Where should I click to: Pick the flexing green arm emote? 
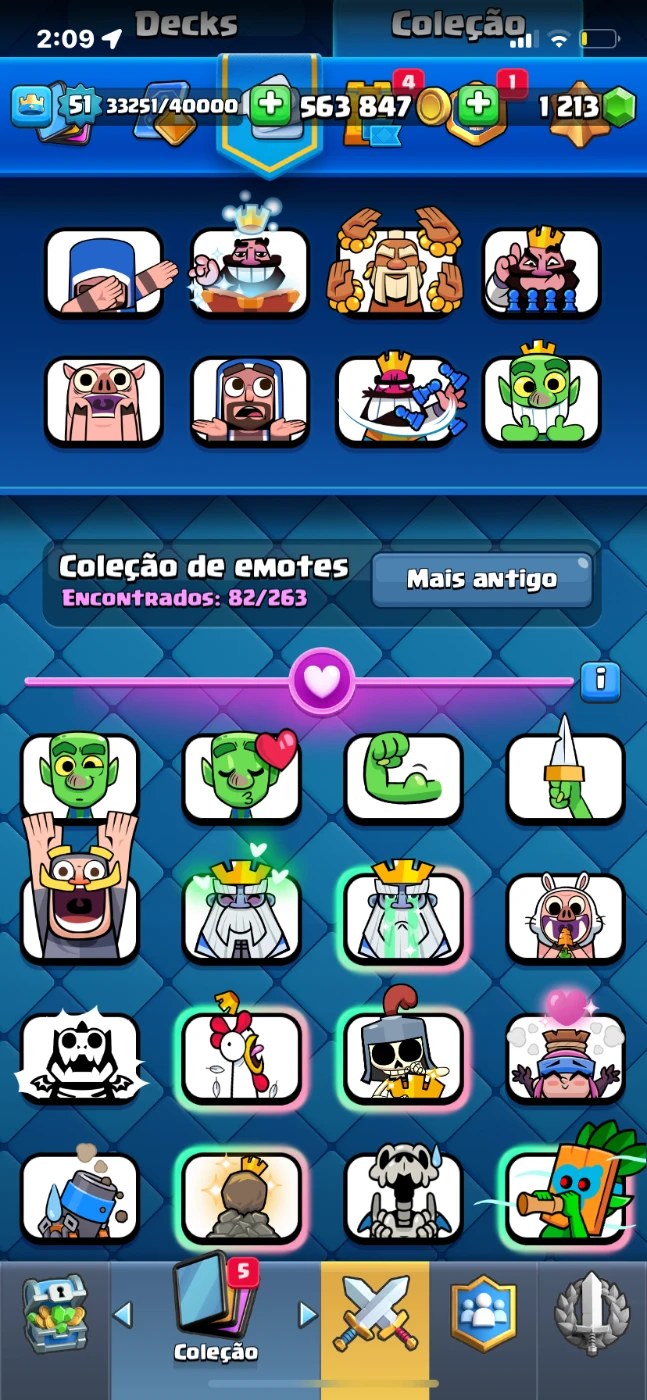click(x=403, y=778)
